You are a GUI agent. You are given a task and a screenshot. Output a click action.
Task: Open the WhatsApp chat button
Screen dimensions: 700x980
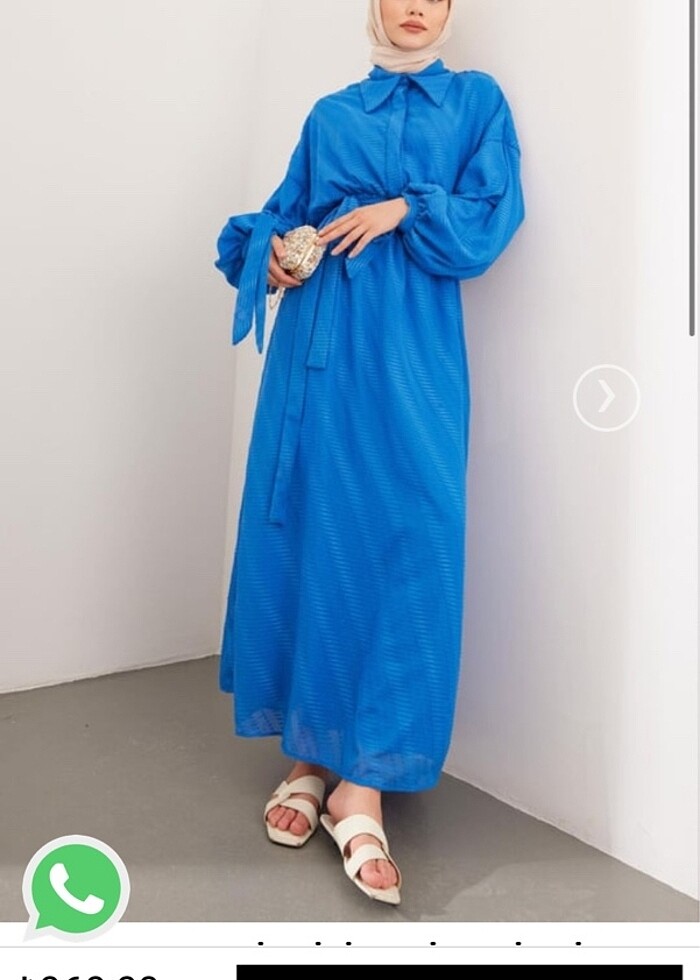(76, 887)
